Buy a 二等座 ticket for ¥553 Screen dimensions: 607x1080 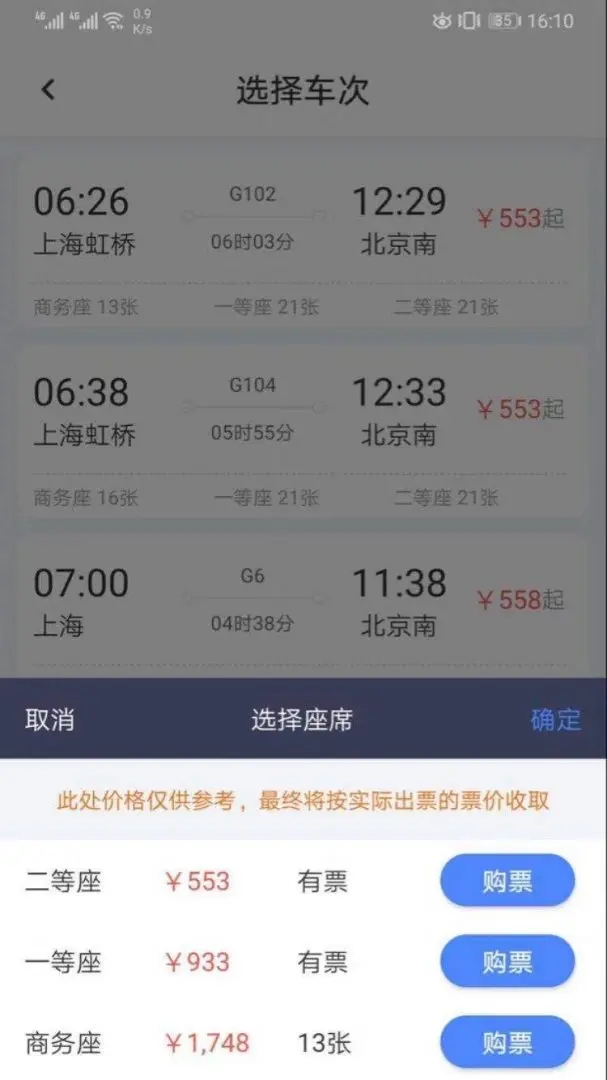507,881
